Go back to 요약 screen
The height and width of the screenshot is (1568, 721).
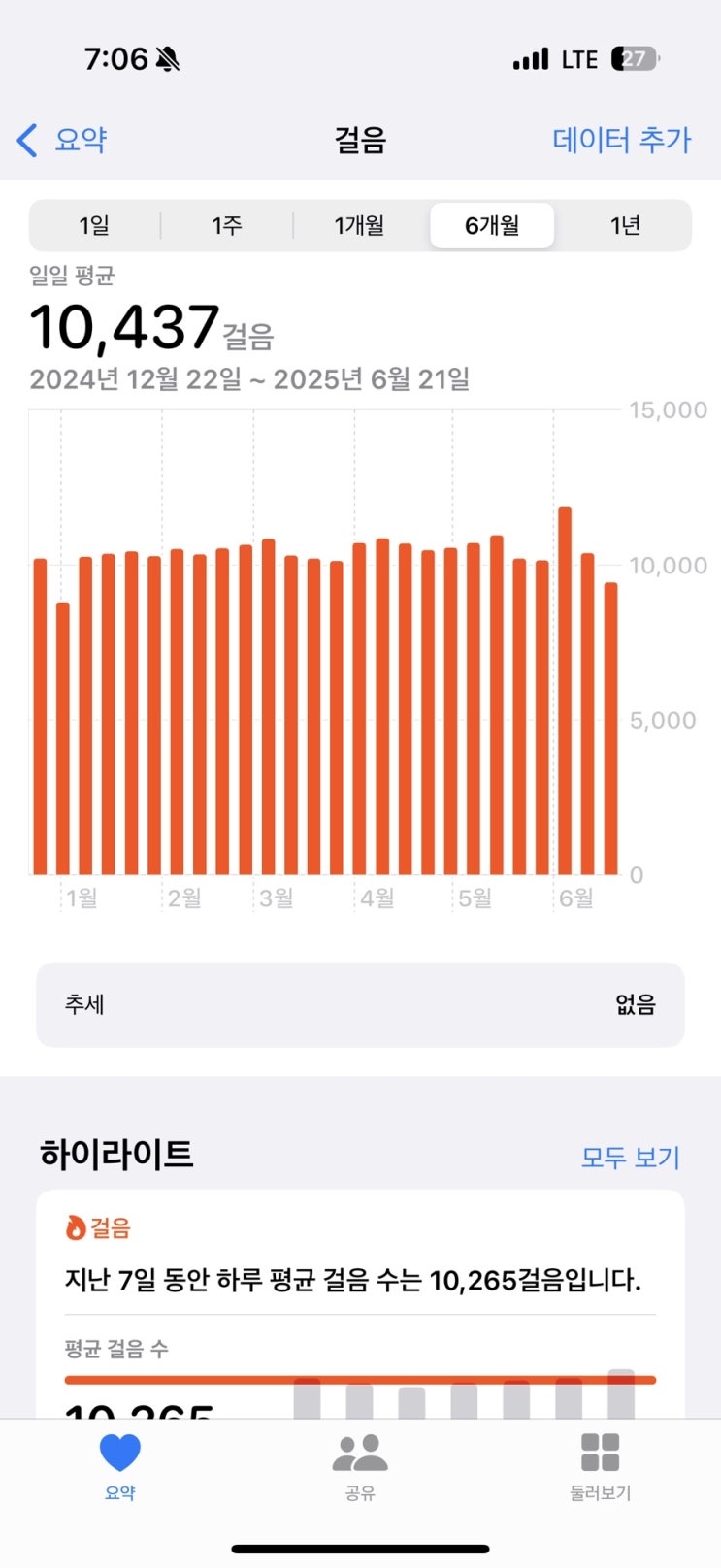(x=62, y=140)
